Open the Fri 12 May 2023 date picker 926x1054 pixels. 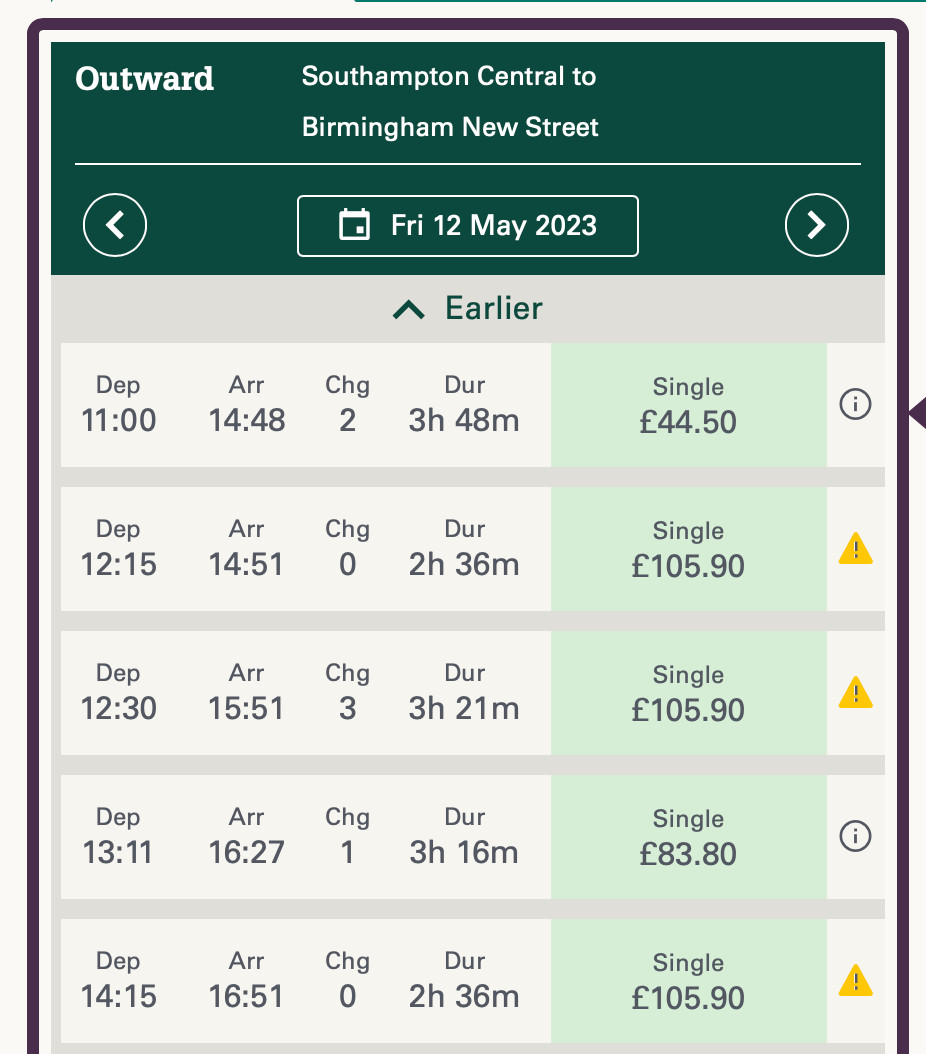click(x=467, y=226)
